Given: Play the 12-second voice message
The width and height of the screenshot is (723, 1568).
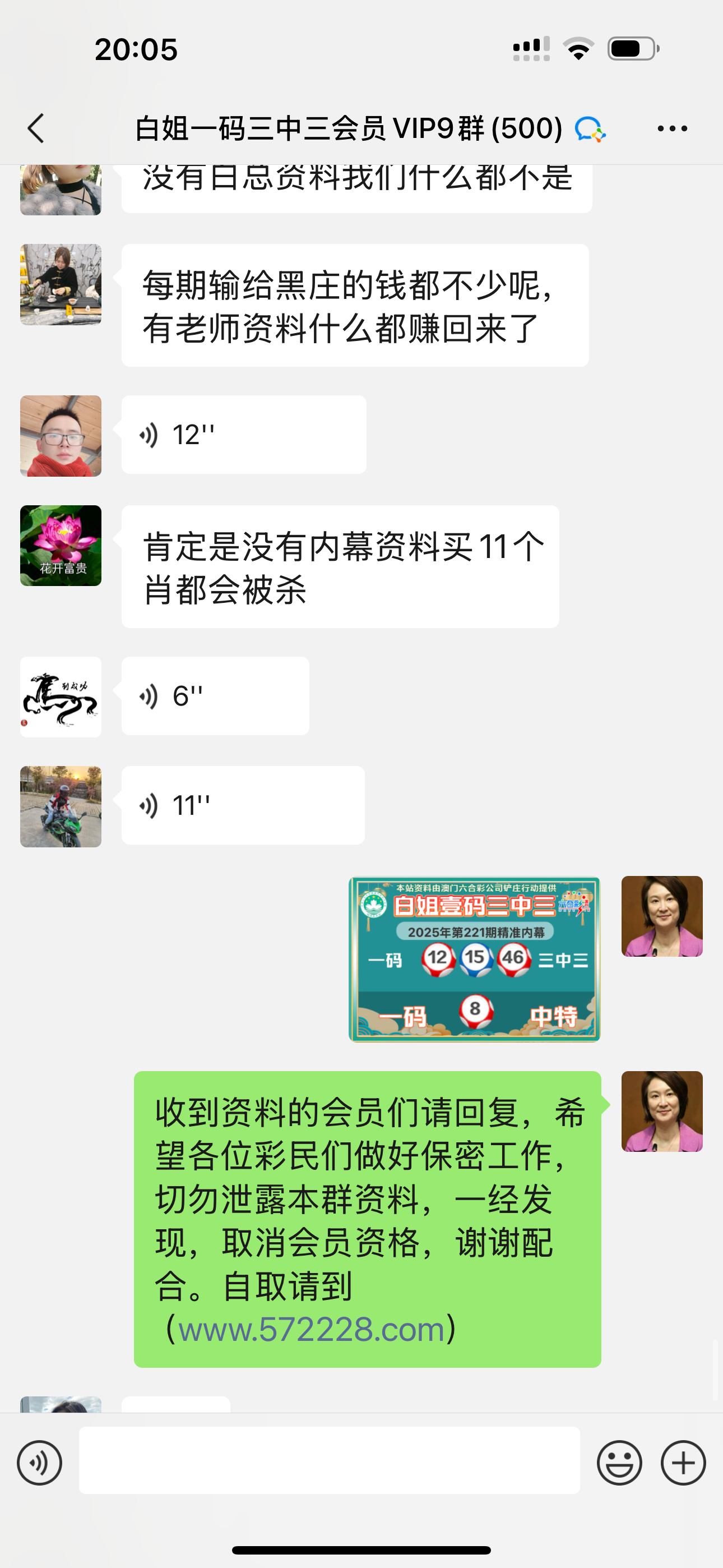Looking at the screenshot, I should pyautogui.click(x=243, y=435).
